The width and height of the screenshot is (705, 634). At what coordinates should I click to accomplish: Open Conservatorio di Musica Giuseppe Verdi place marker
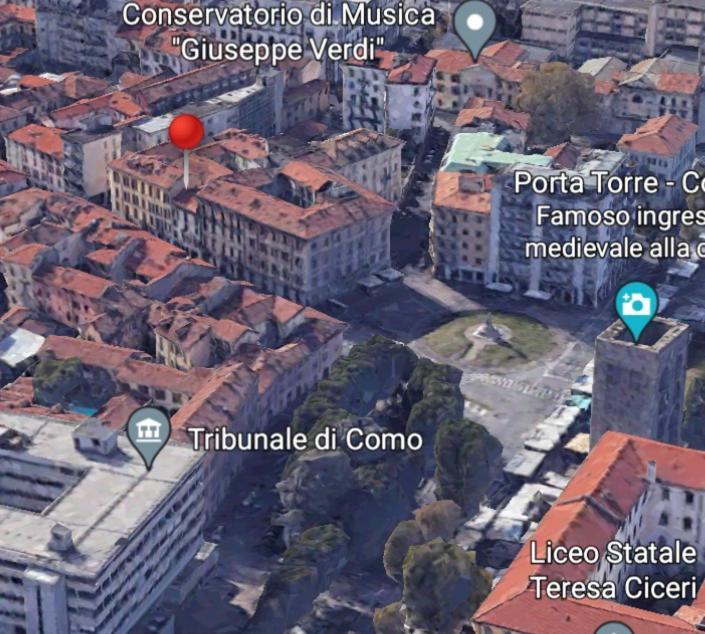[475, 25]
